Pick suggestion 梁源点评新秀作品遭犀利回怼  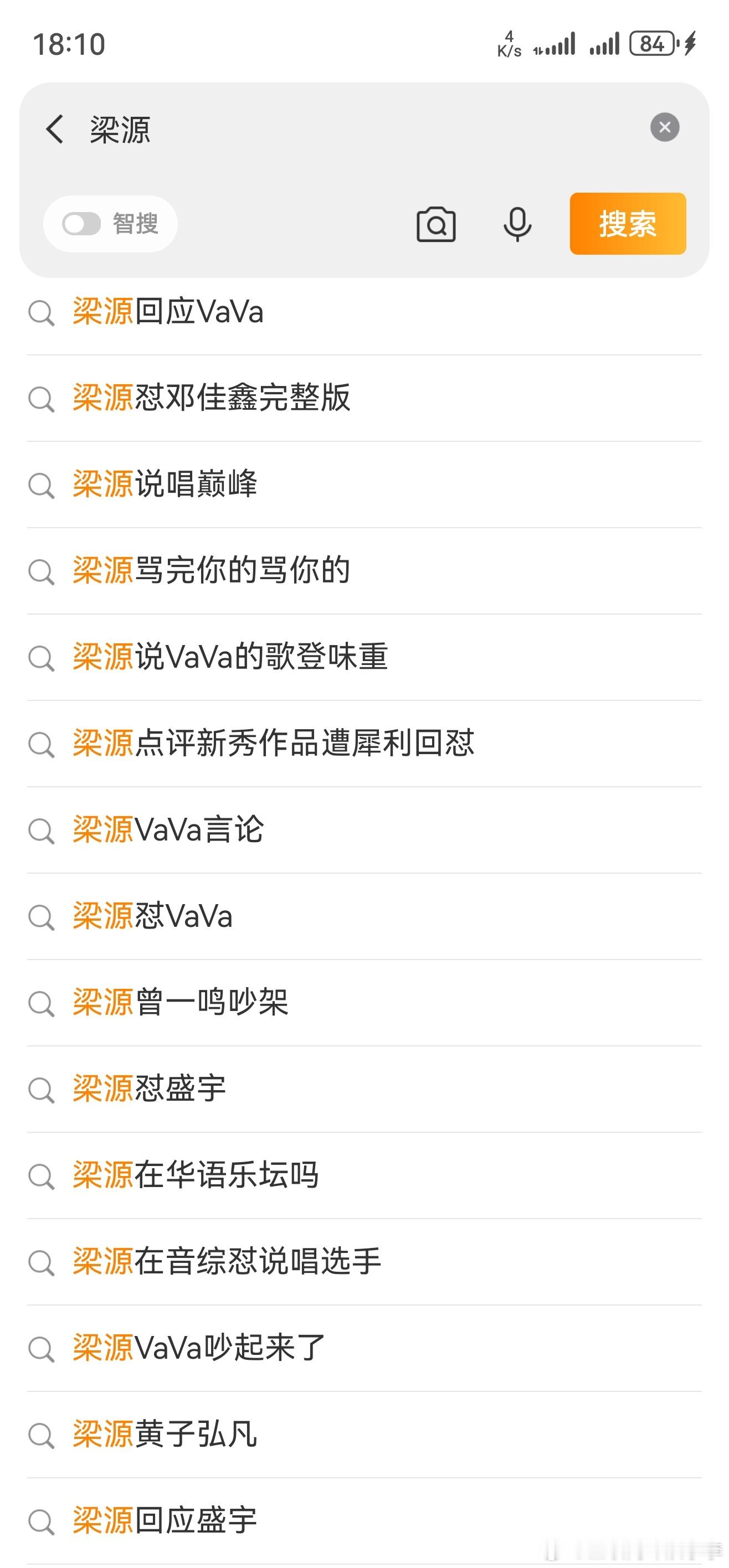click(x=364, y=744)
